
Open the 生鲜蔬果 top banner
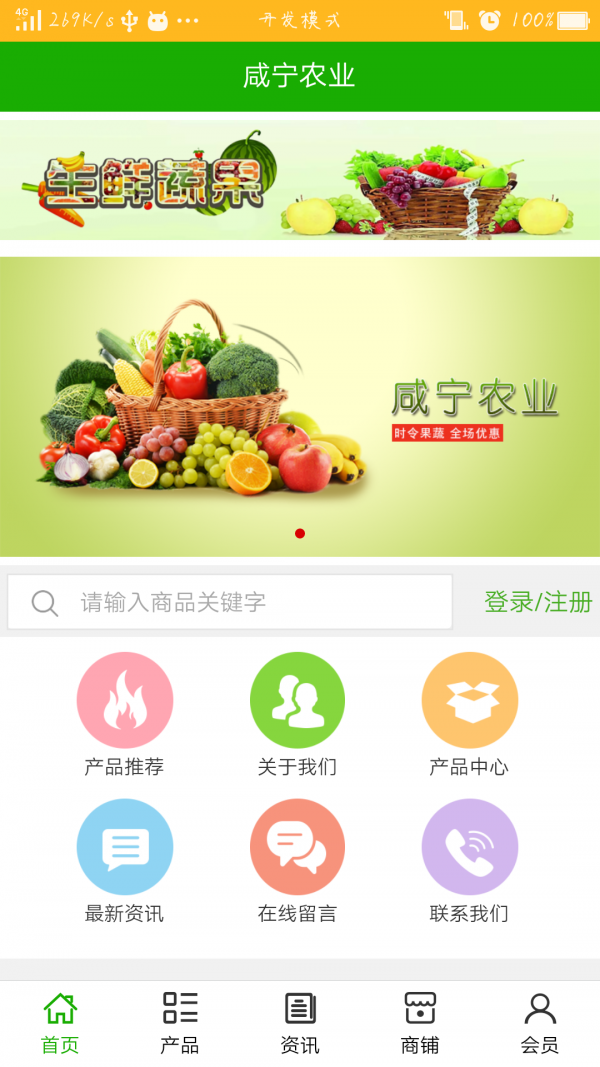click(300, 181)
